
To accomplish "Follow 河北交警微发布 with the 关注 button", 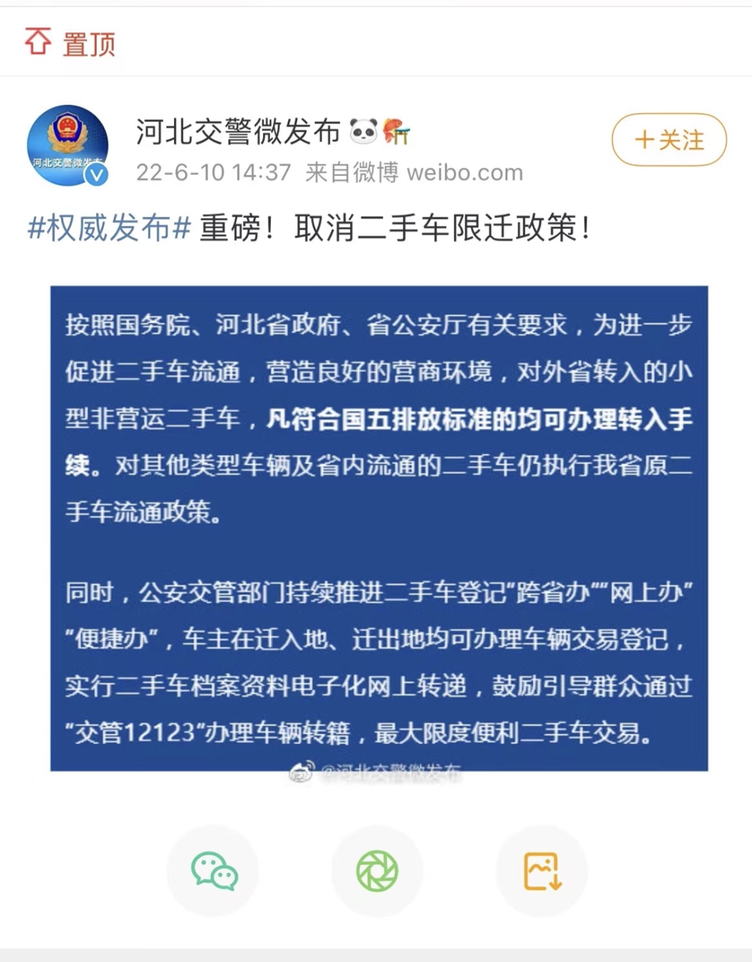I will tap(670, 141).
